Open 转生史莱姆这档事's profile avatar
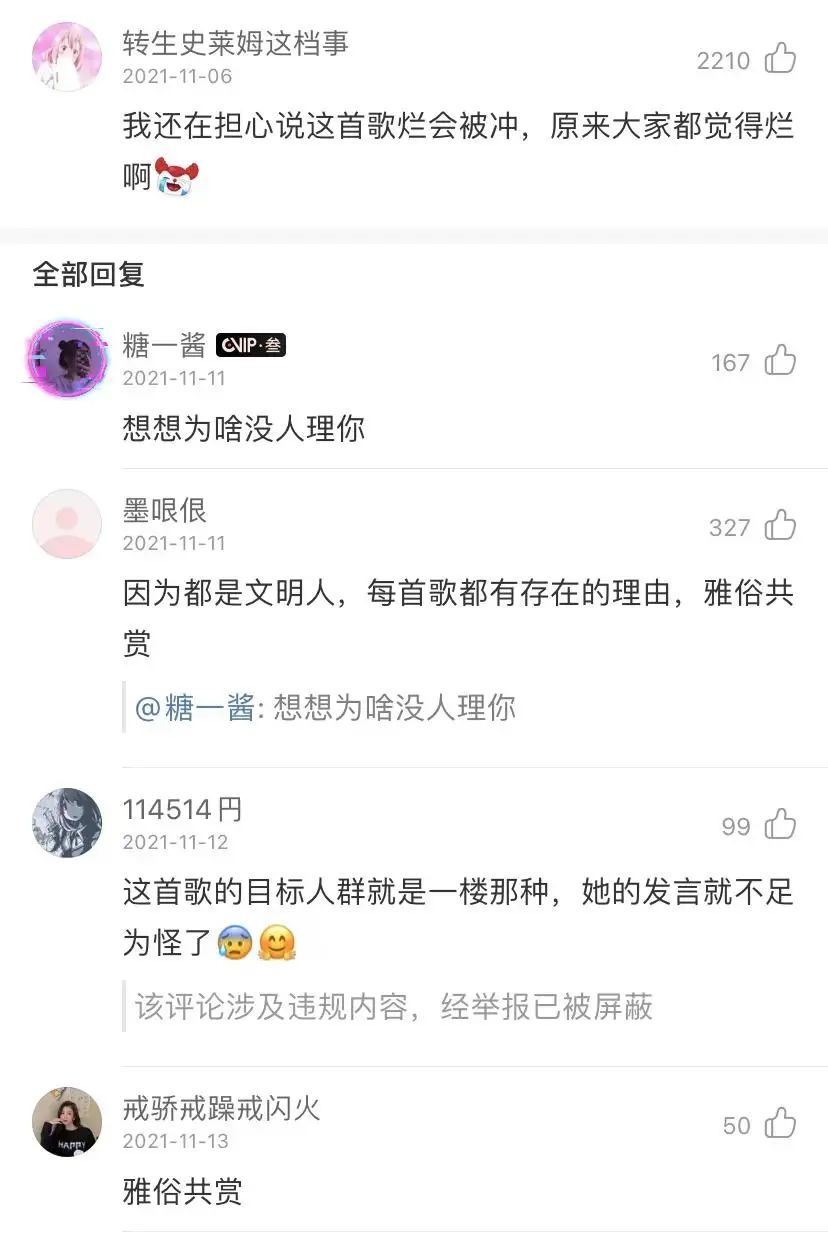 67,58
